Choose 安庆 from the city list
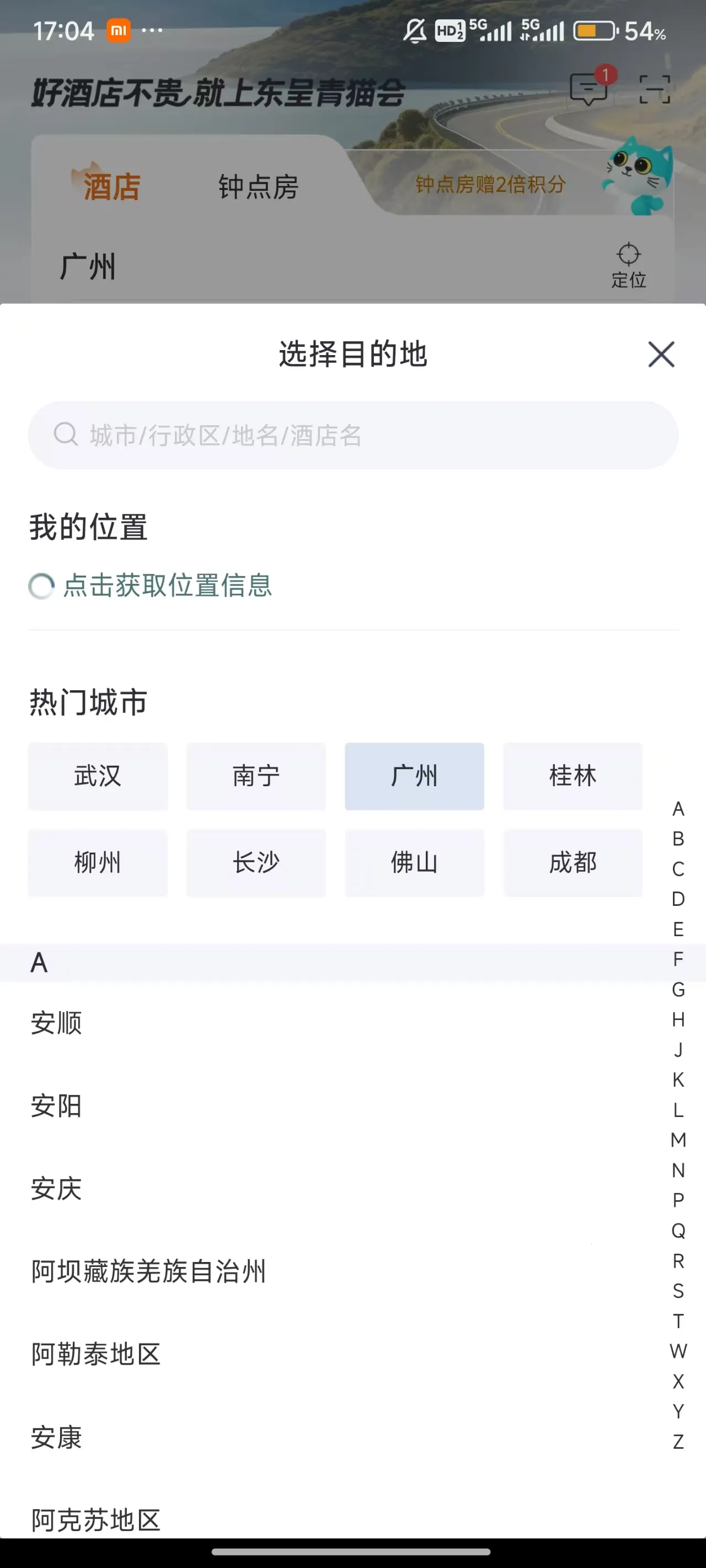This screenshot has height=1568, width=706. [x=57, y=1189]
